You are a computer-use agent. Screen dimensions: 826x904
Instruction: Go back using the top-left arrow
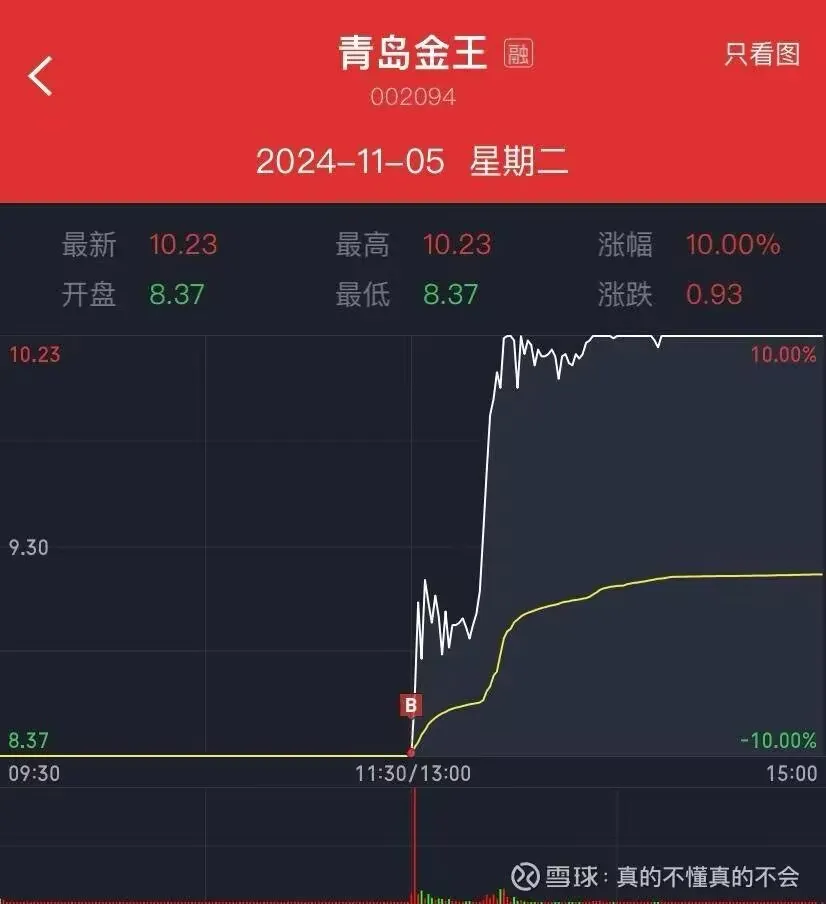40,76
